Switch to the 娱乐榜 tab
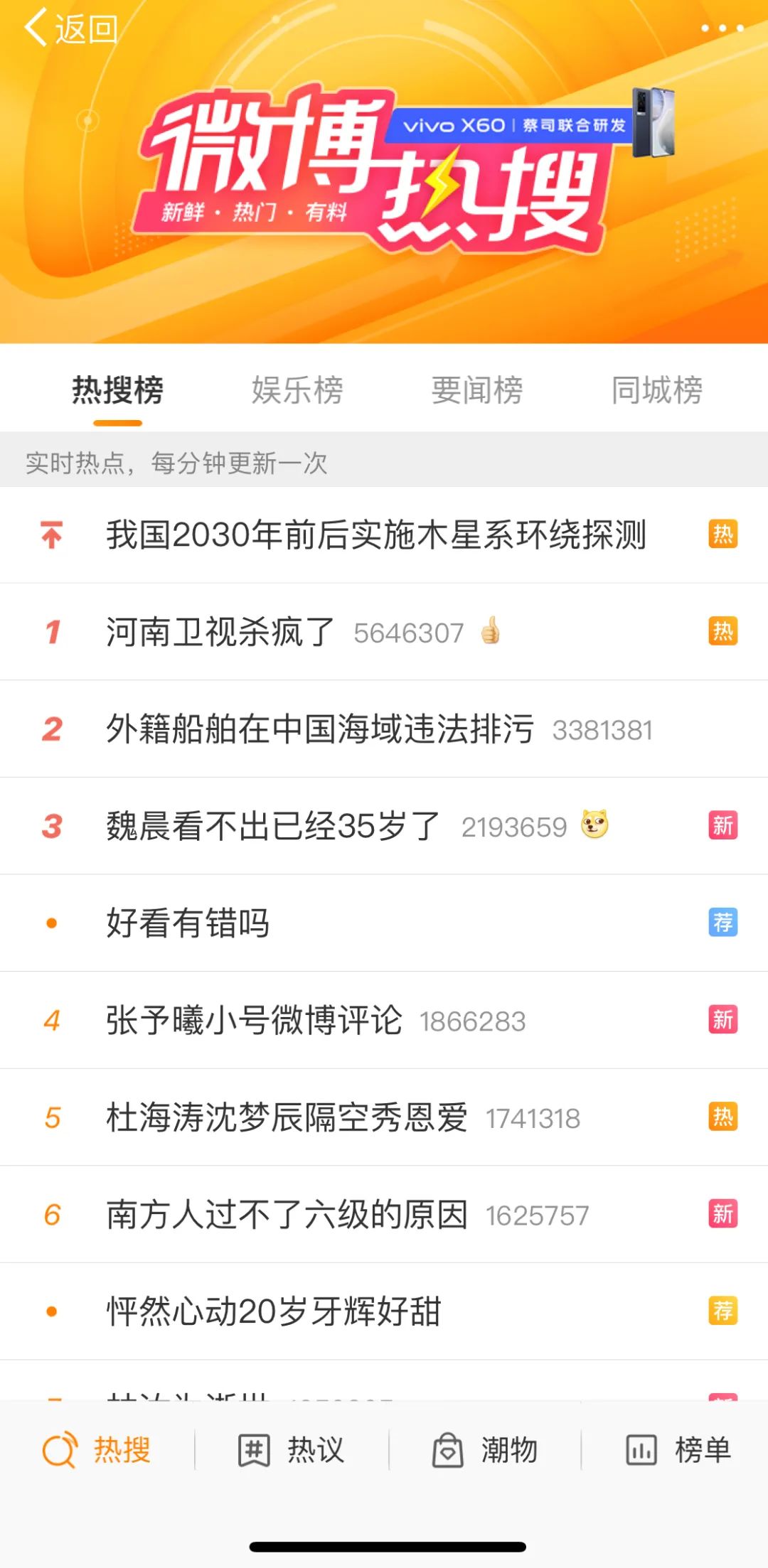 297,390
